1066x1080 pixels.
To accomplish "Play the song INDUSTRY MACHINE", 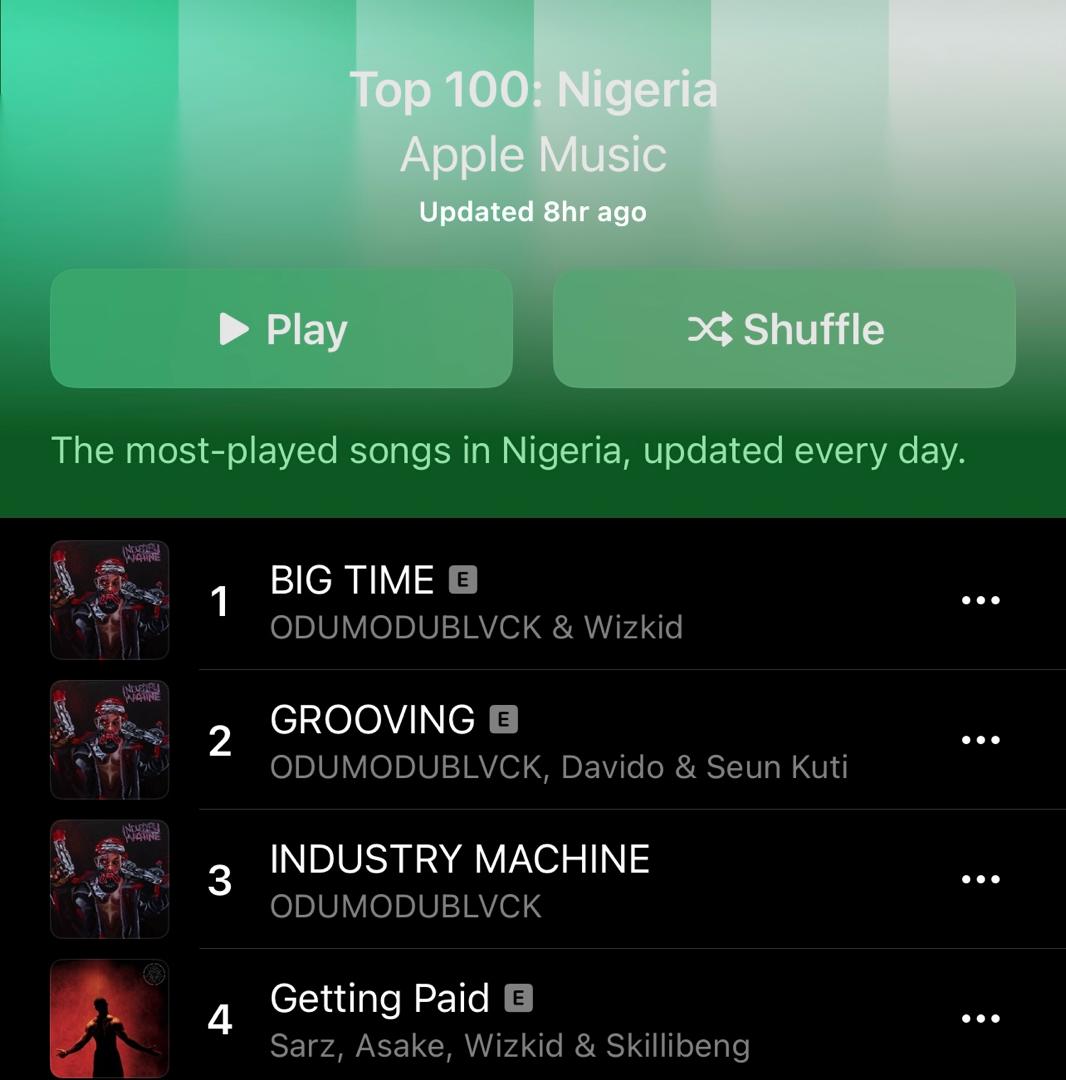I will (x=459, y=880).
